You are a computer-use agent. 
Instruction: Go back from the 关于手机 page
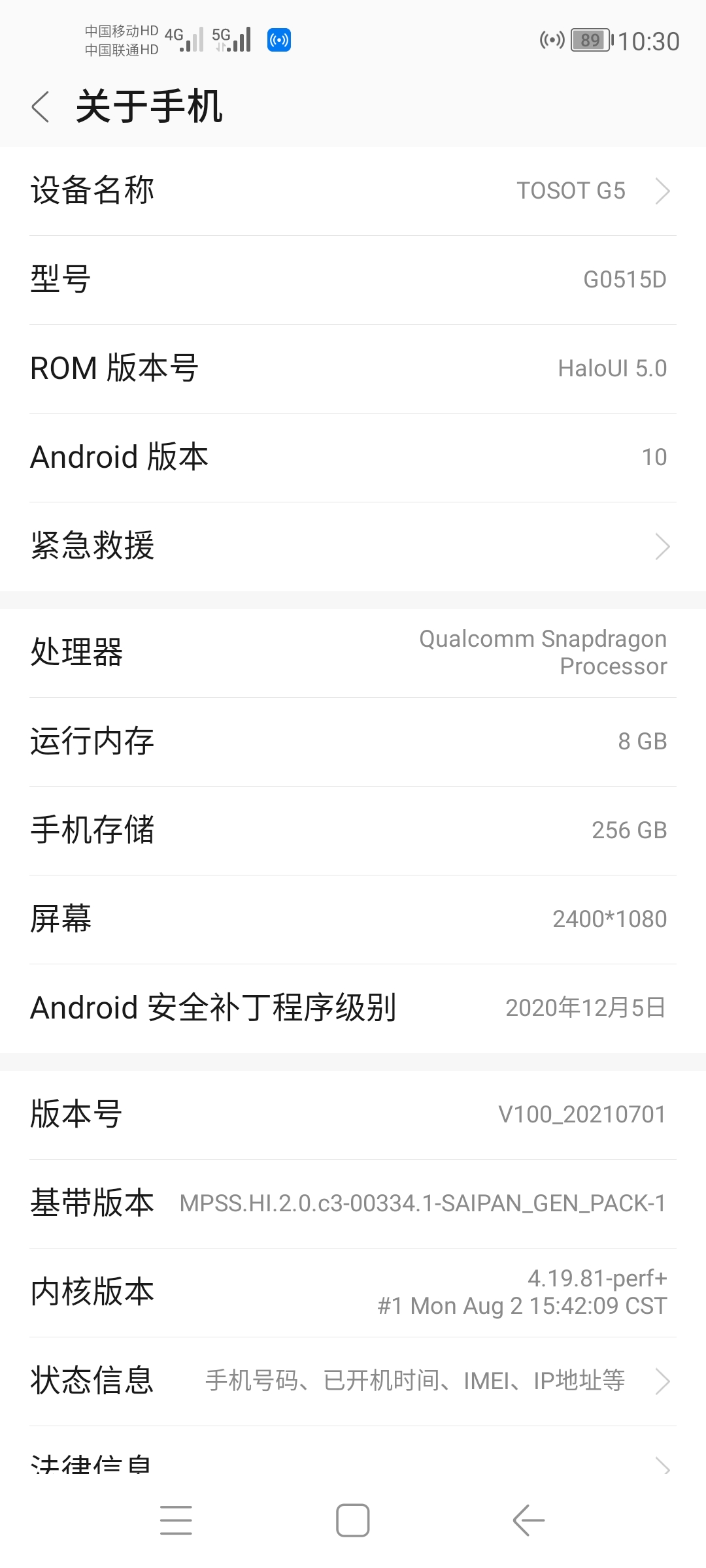(41, 106)
